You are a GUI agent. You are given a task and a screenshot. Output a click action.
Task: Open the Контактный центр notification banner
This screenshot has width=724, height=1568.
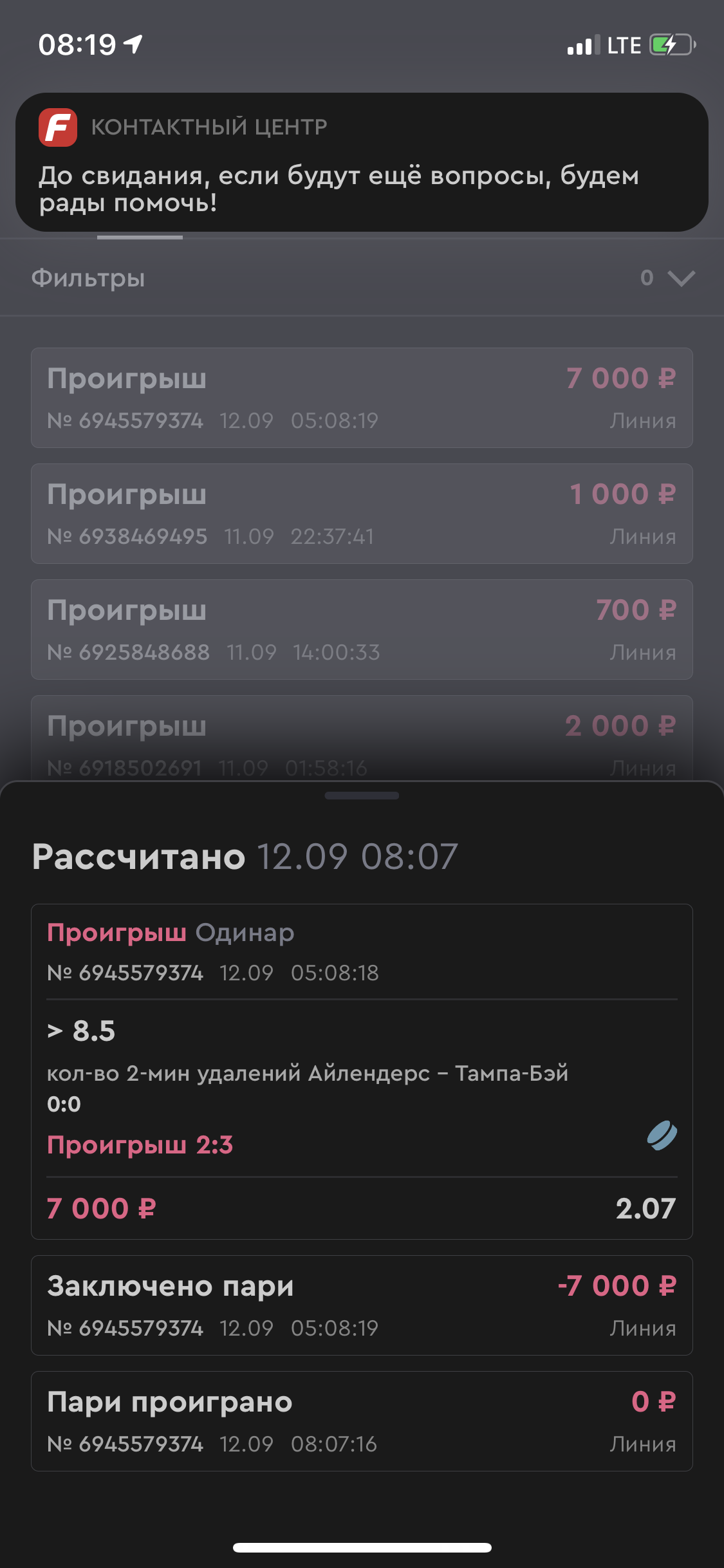tap(362, 162)
